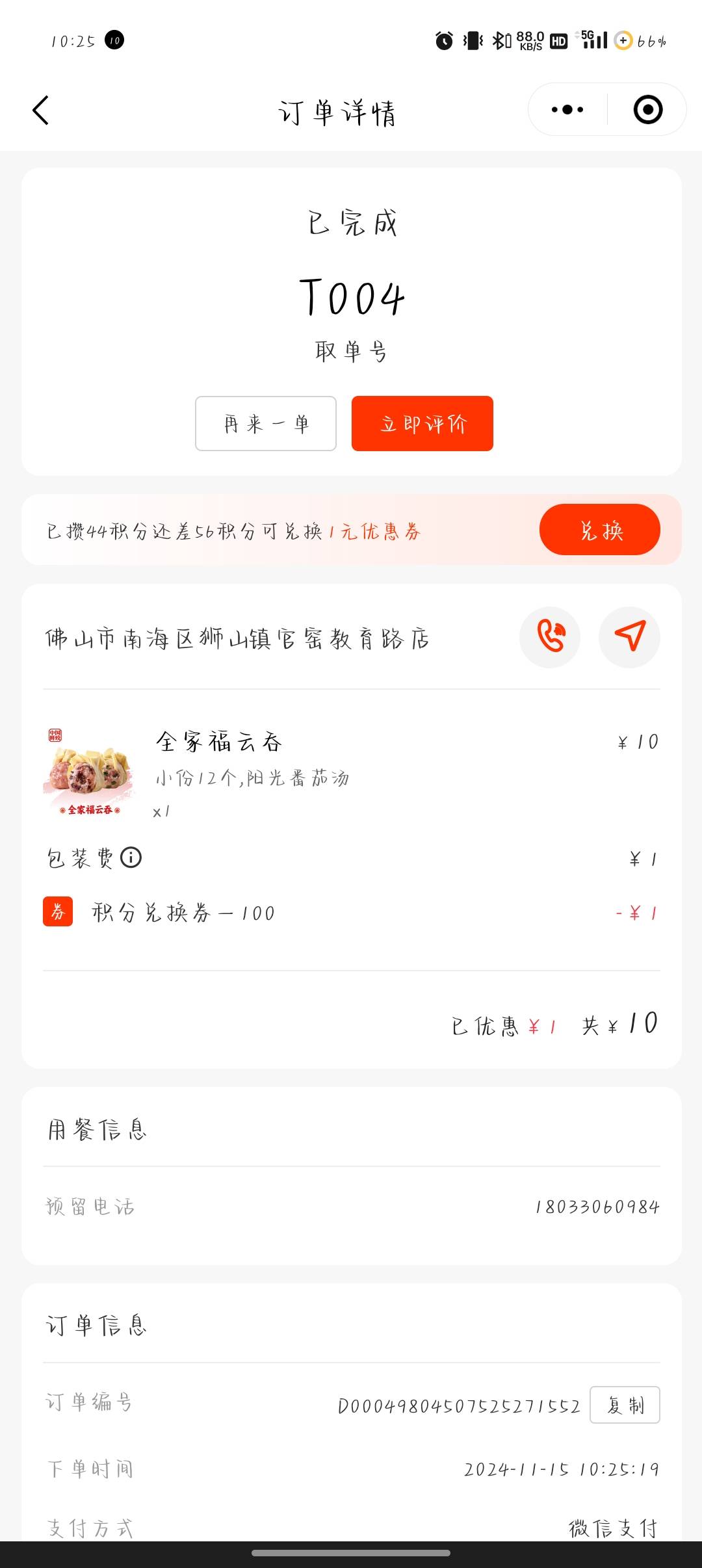Call the store via phone icon
This screenshot has height=1568, width=702.
(550, 637)
